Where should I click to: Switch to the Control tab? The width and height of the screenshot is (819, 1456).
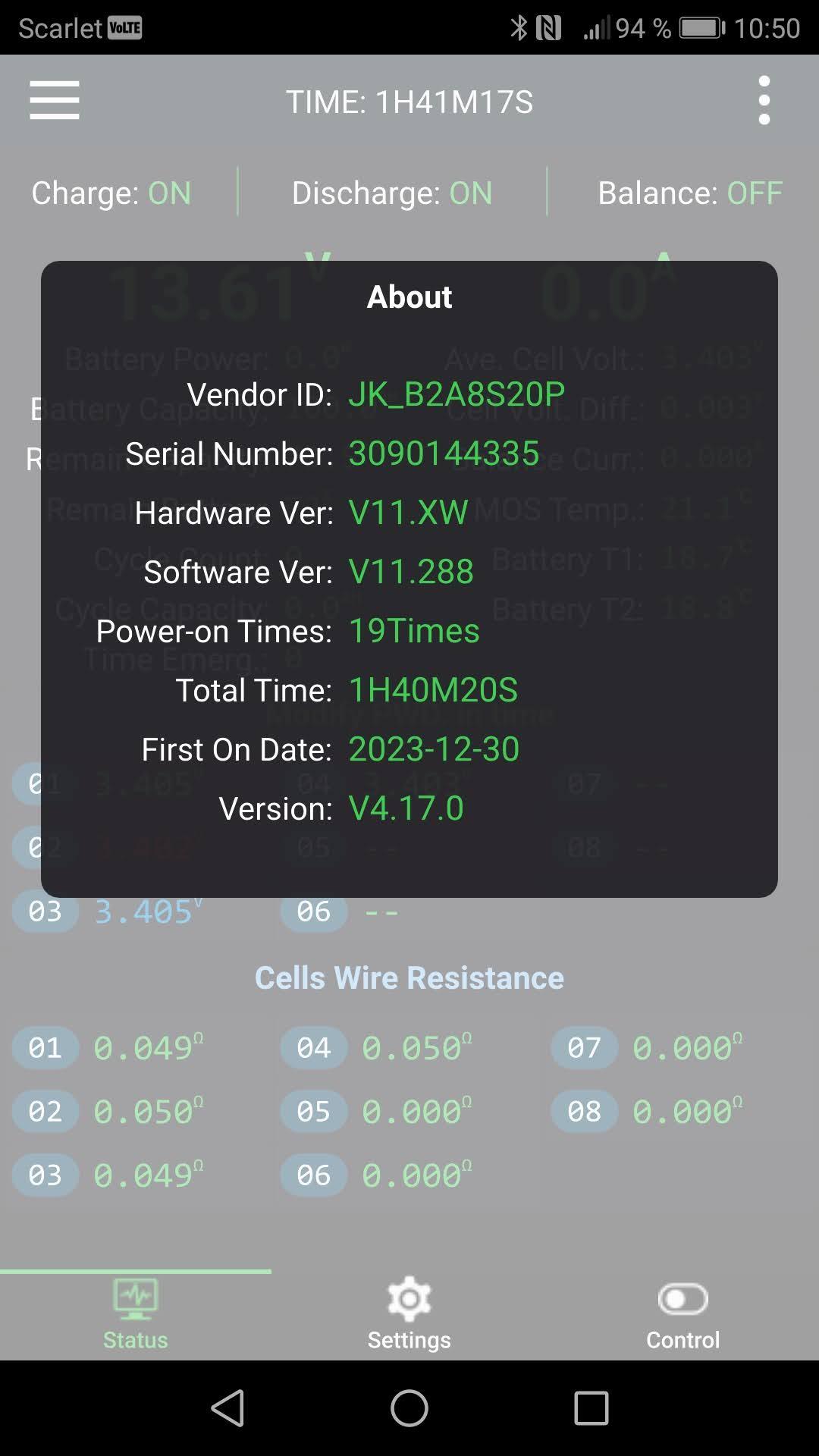(682, 1315)
